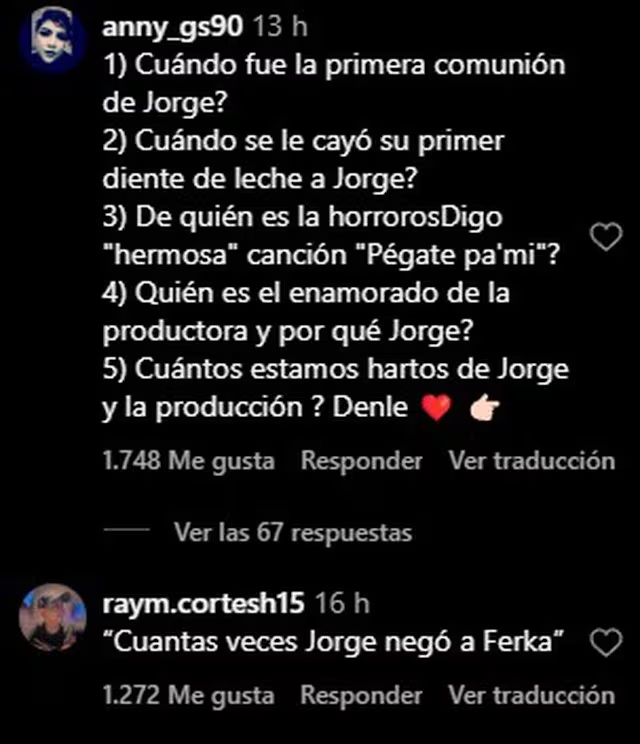The height and width of the screenshot is (744, 640).
Task: View the 1.748 likes on anny_gs90's comment
Action: click(x=188, y=461)
